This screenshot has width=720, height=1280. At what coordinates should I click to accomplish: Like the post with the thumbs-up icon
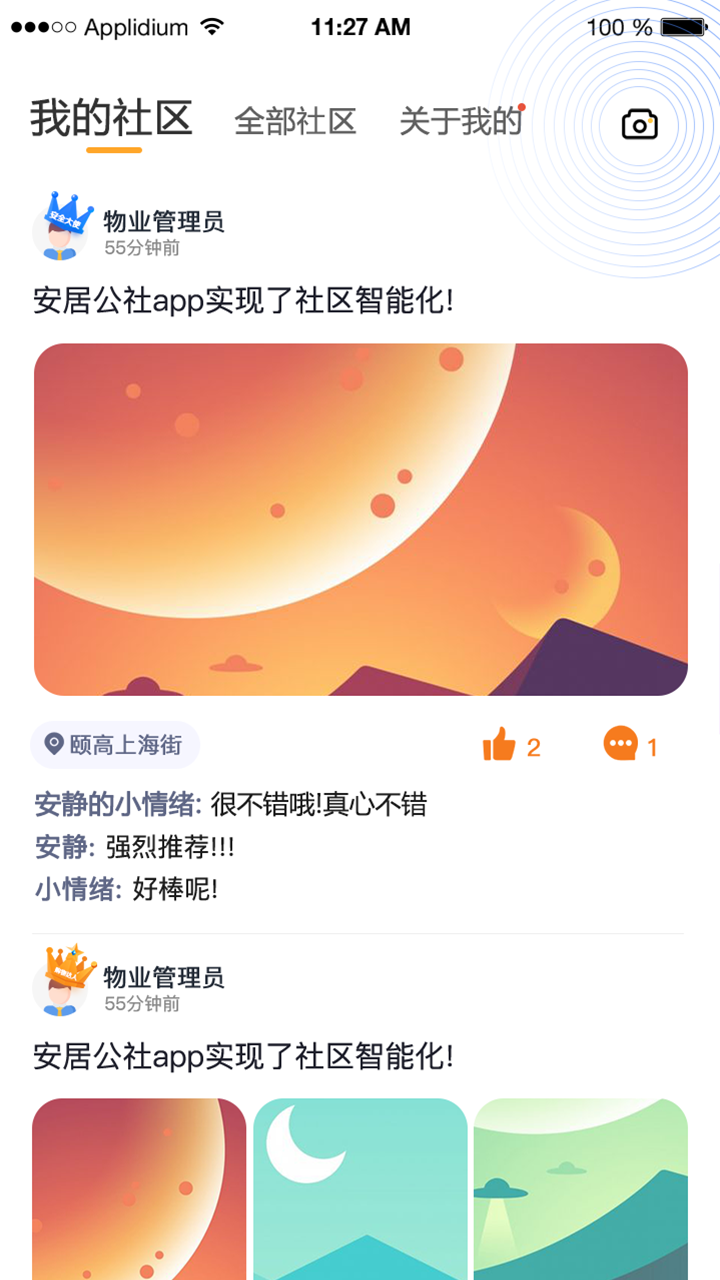click(499, 745)
